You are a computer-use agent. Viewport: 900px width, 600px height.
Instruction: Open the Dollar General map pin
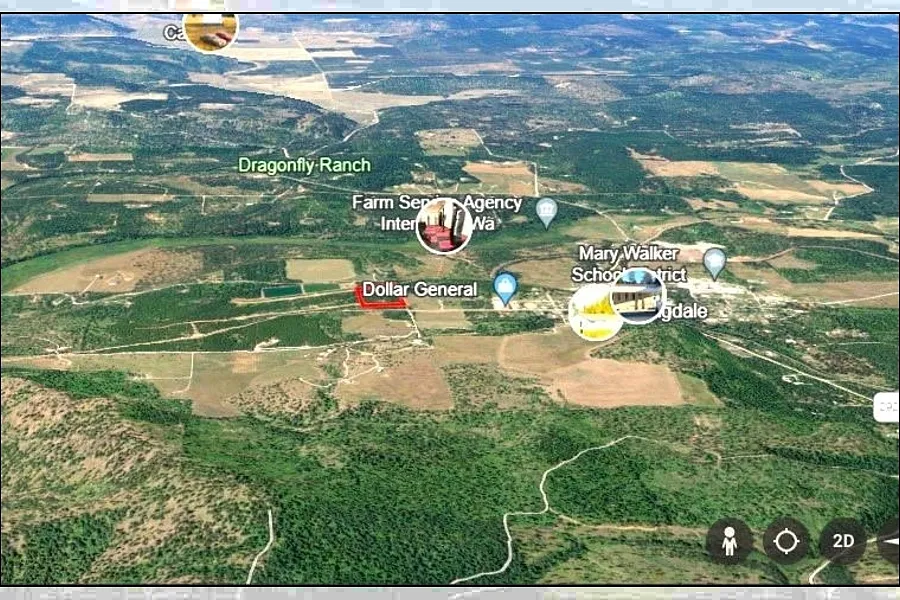pos(506,288)
